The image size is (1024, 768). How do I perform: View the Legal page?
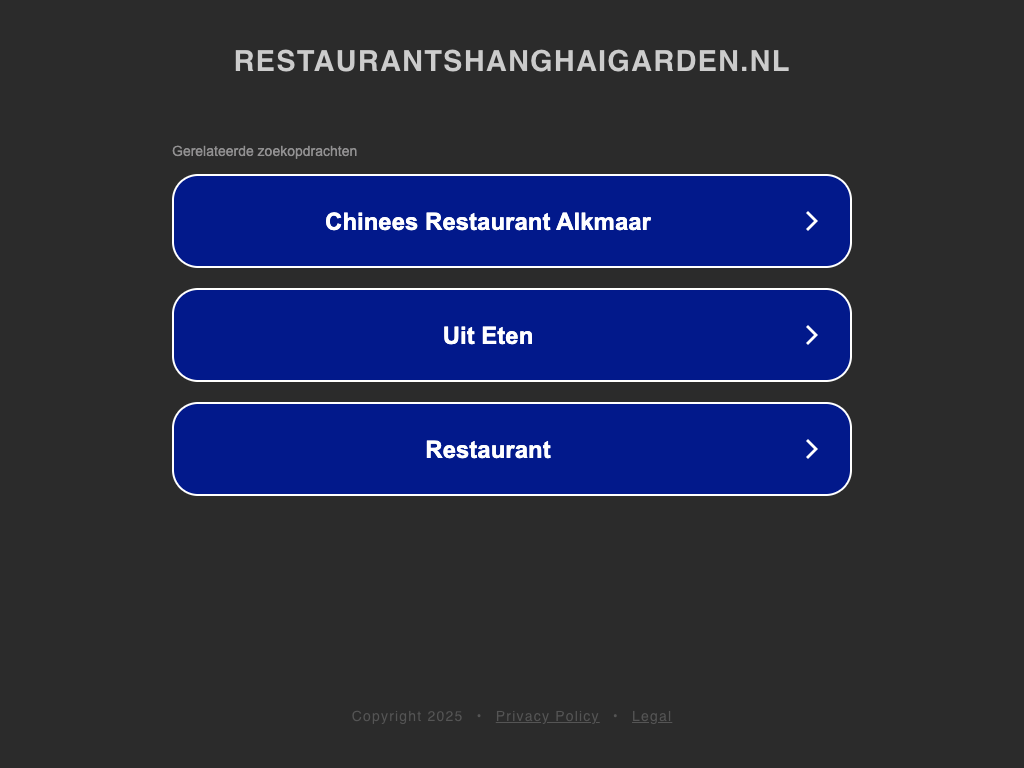651,716
